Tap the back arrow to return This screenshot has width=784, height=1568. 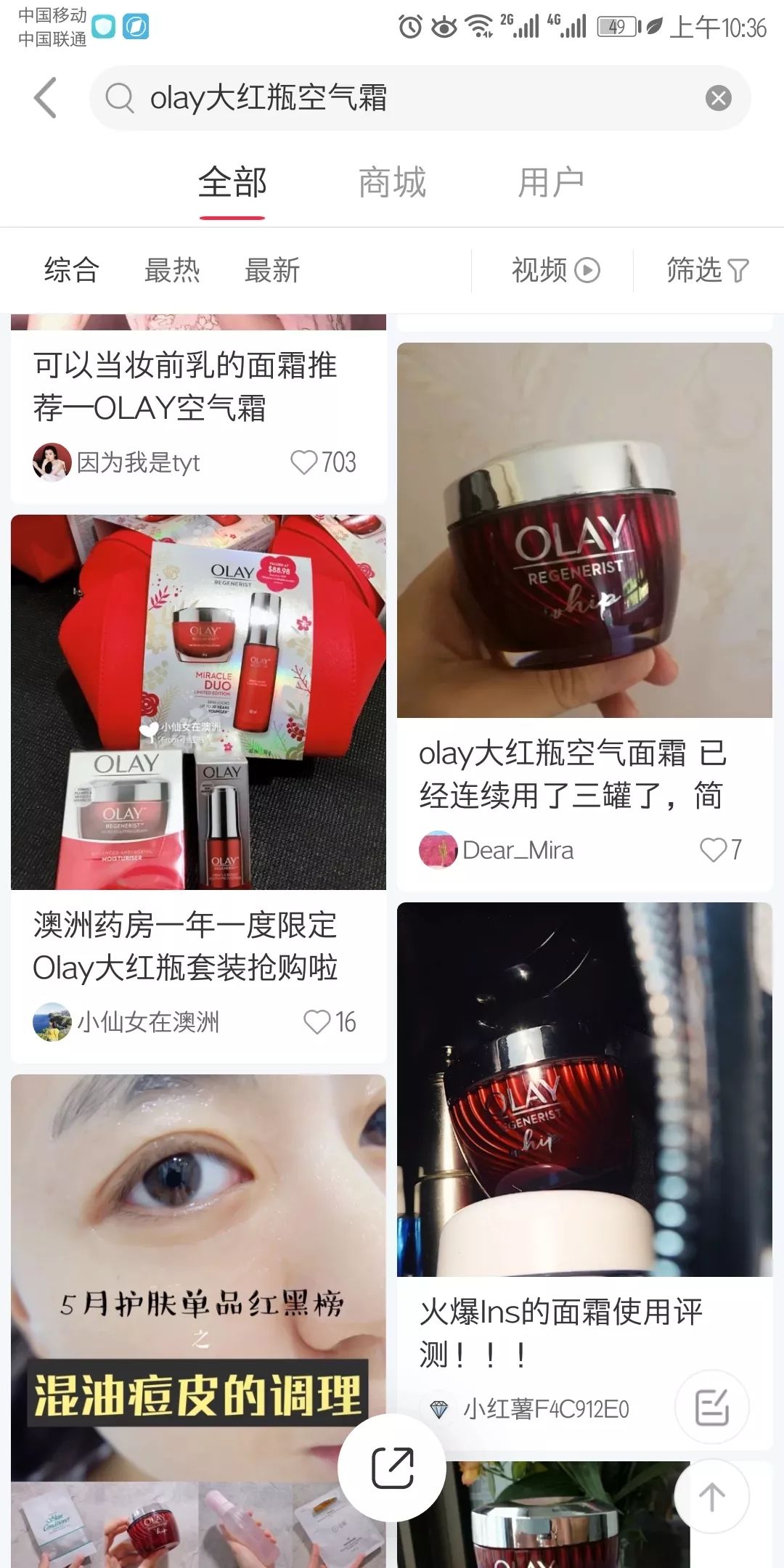45,98
